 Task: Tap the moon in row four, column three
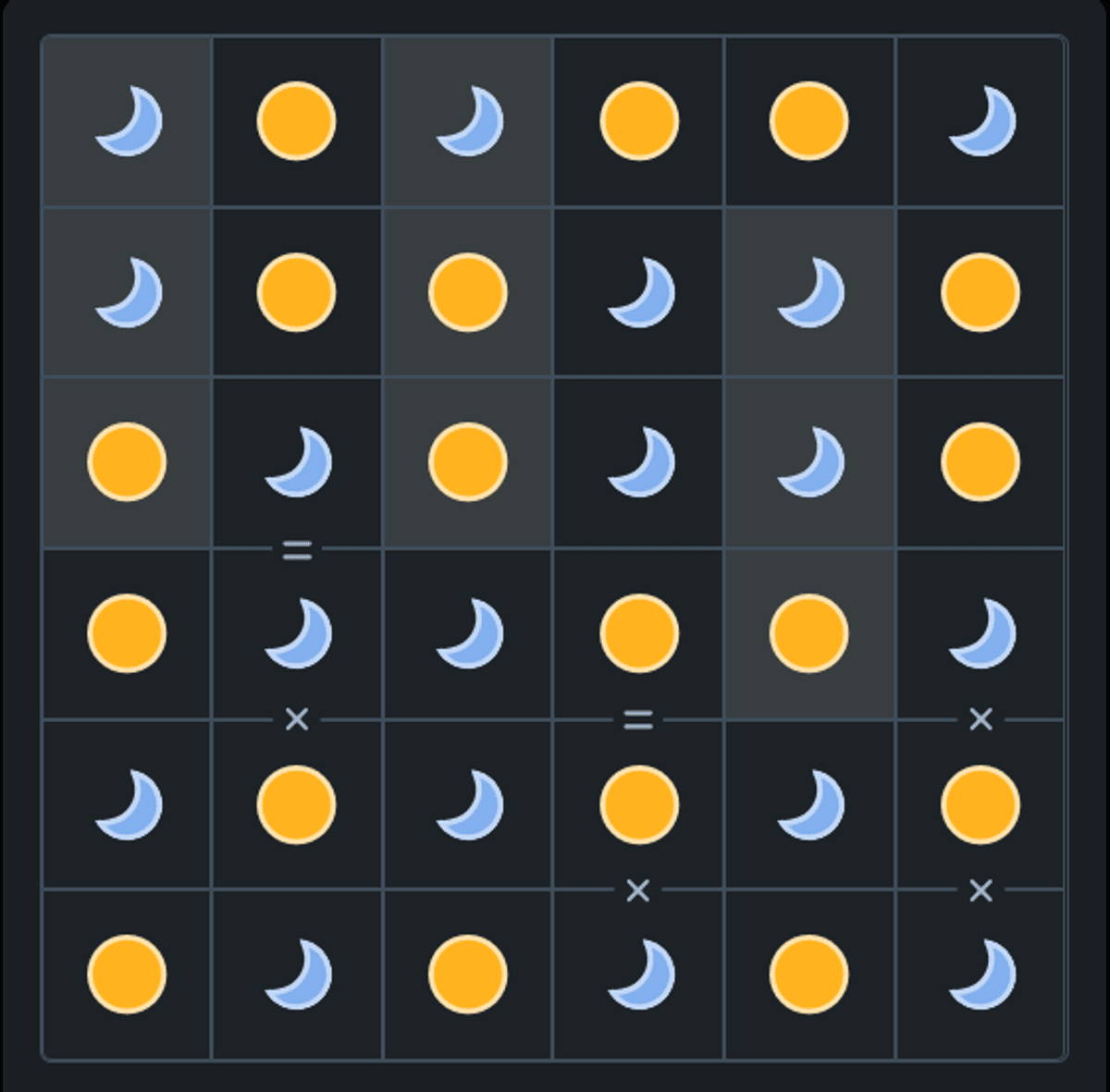click(x=468, y=633)
